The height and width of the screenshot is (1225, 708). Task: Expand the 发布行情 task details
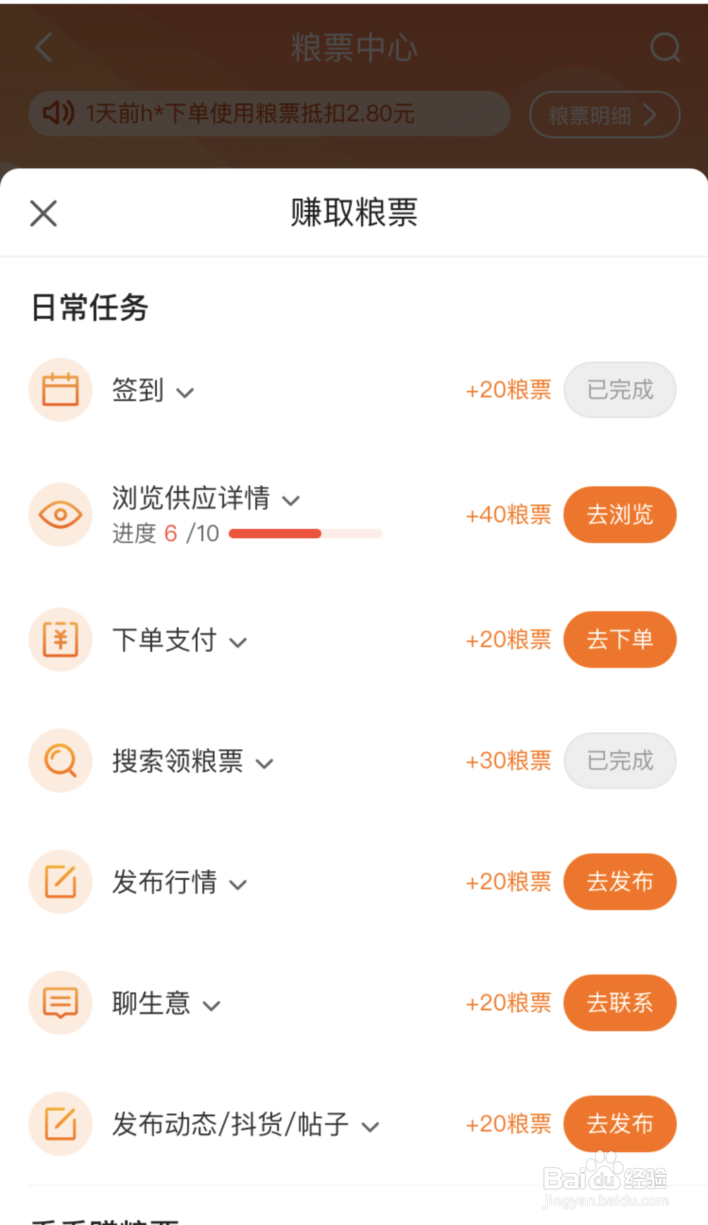(238, 885)
